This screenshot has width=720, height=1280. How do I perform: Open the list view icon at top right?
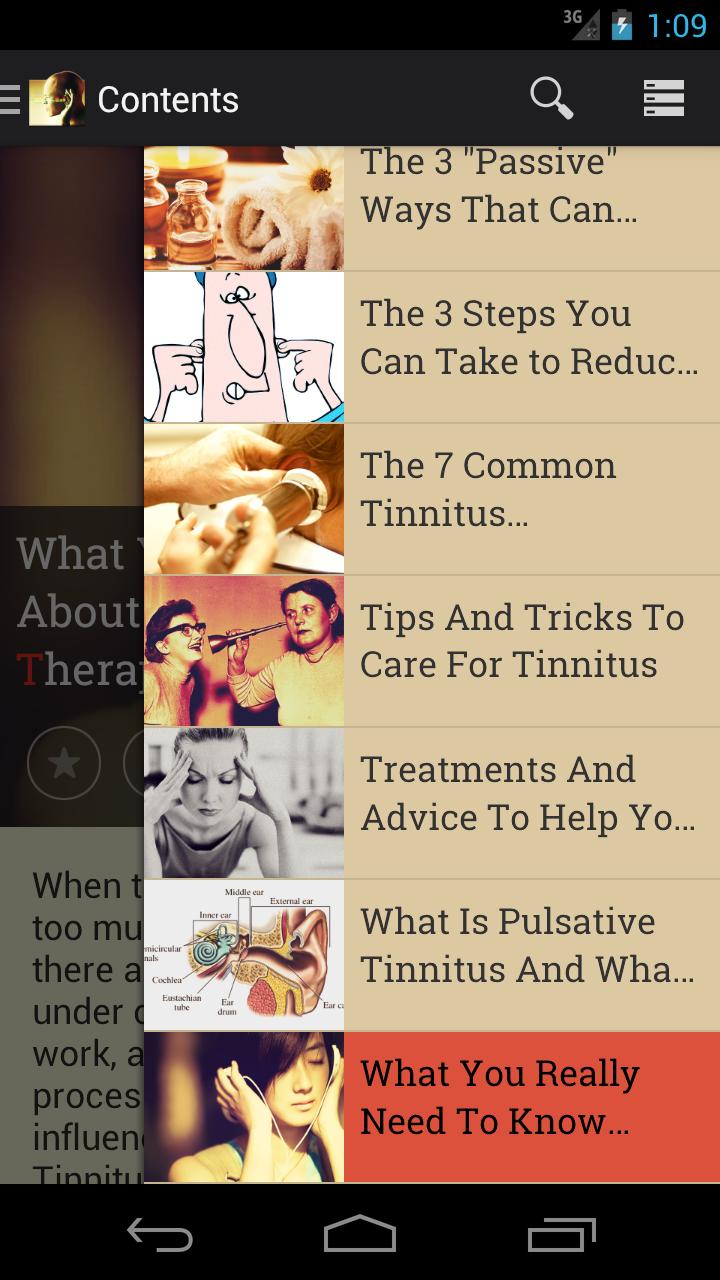(663, 98)
